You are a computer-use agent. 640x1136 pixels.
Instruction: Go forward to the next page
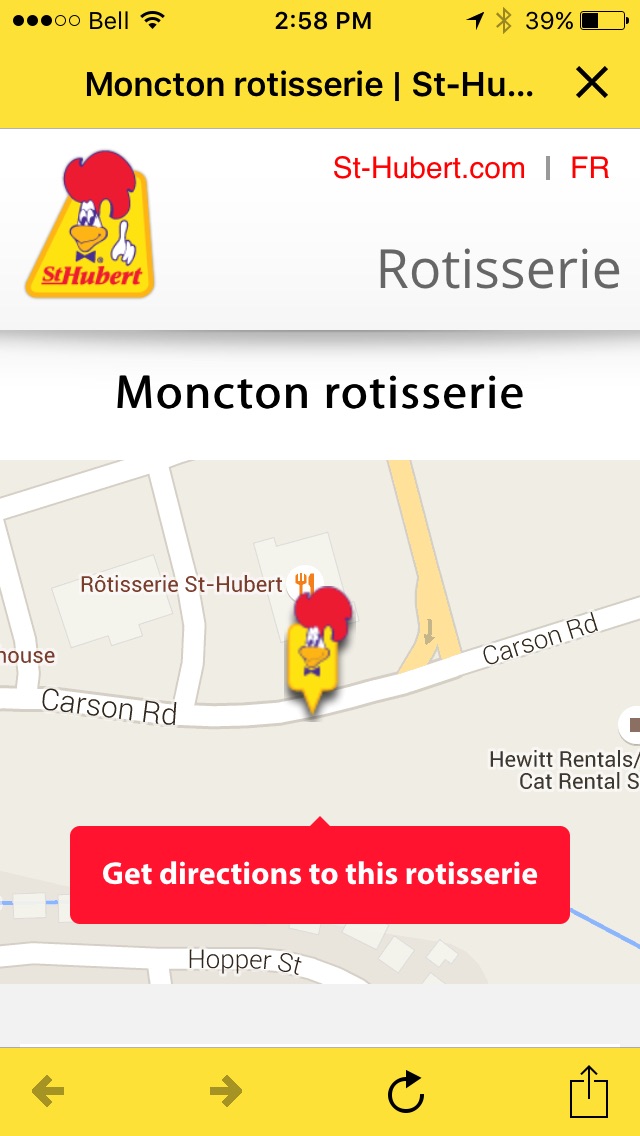pyautogui.click(x=226, y=1092)
